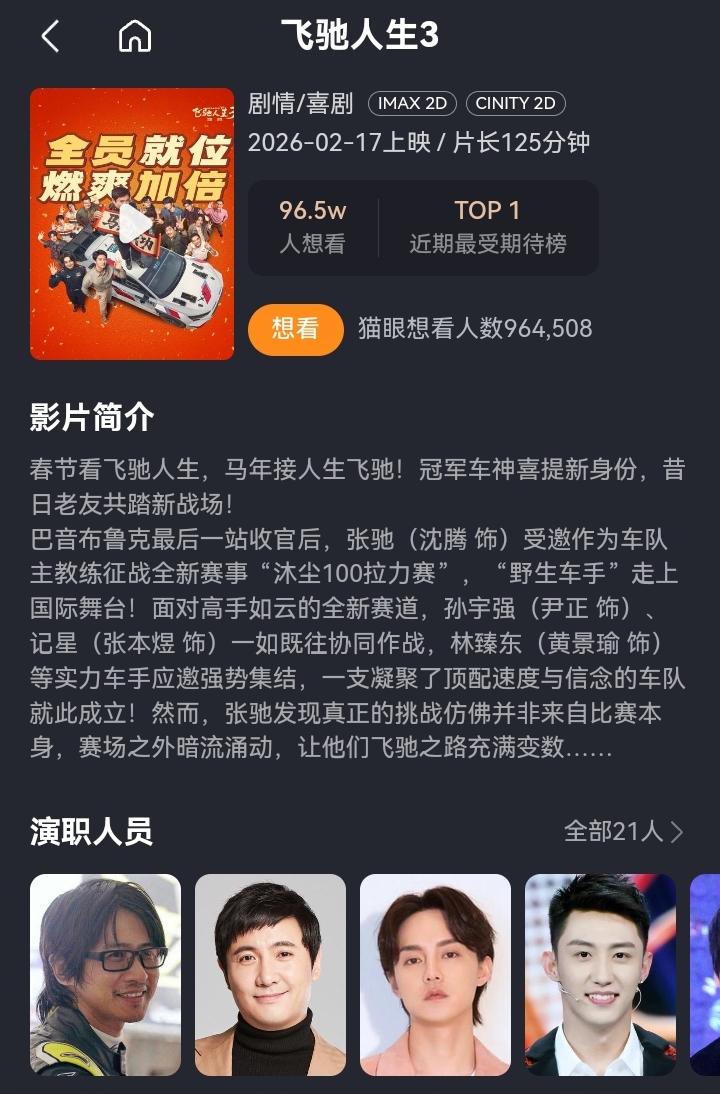Tap 猫眼想看人数964,508 to view details
Image resolution: width=720 pixels, height=1094 pixels.
(x=475, y=328)
